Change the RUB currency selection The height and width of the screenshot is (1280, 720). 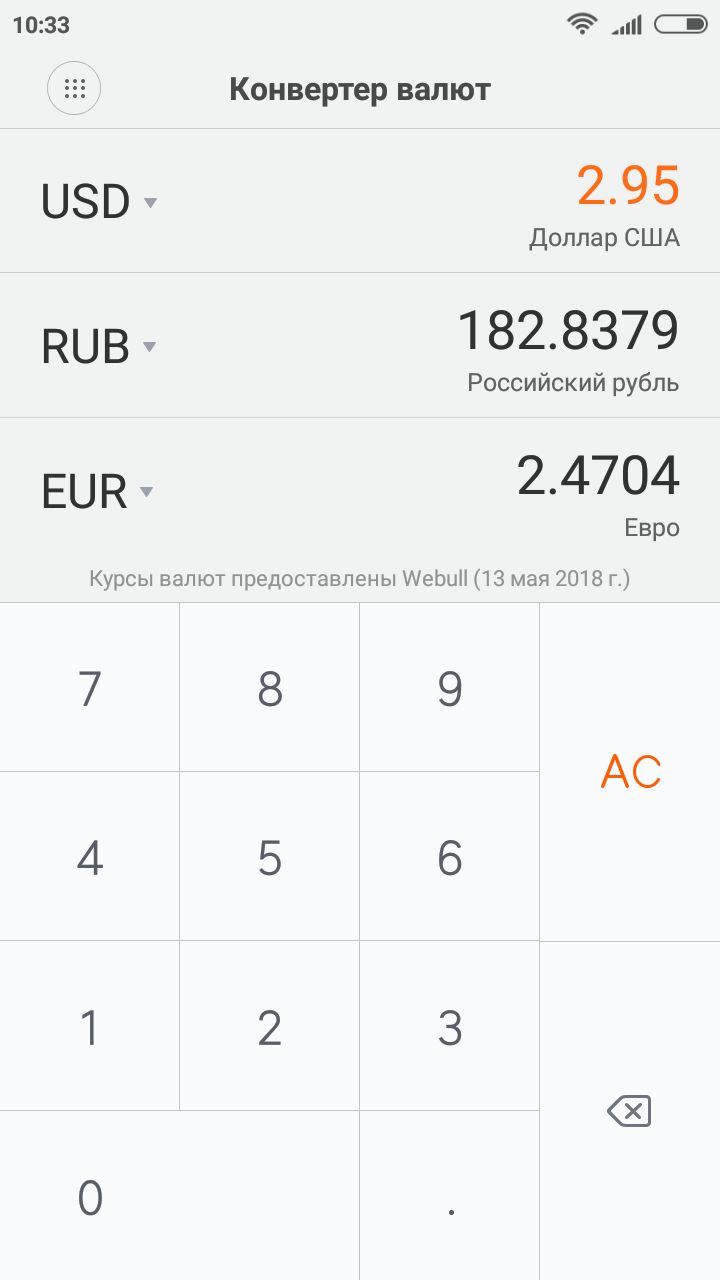99,347
